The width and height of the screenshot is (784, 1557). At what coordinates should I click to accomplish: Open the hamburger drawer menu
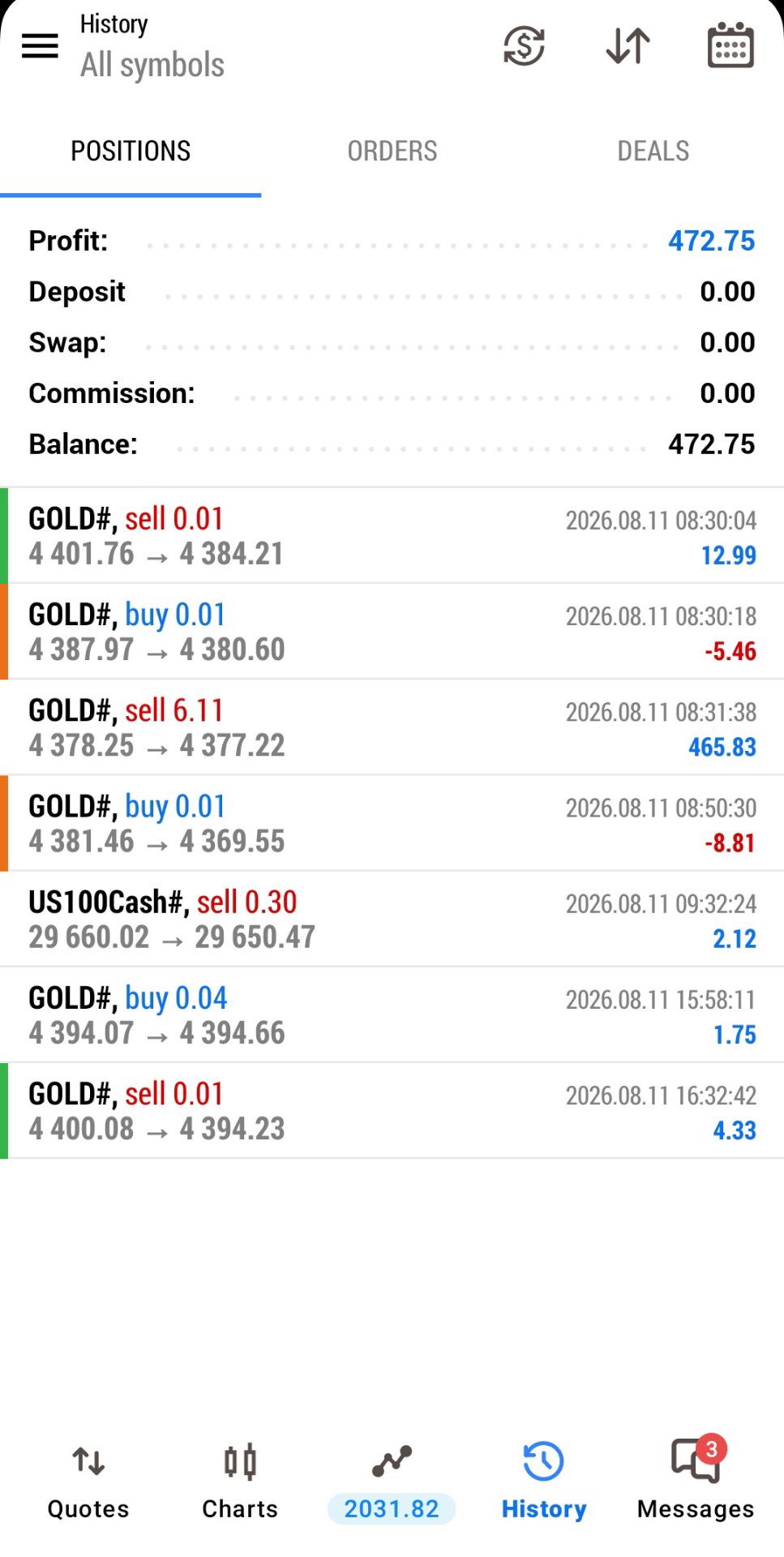pyautogui.click(x=40, y=46)
